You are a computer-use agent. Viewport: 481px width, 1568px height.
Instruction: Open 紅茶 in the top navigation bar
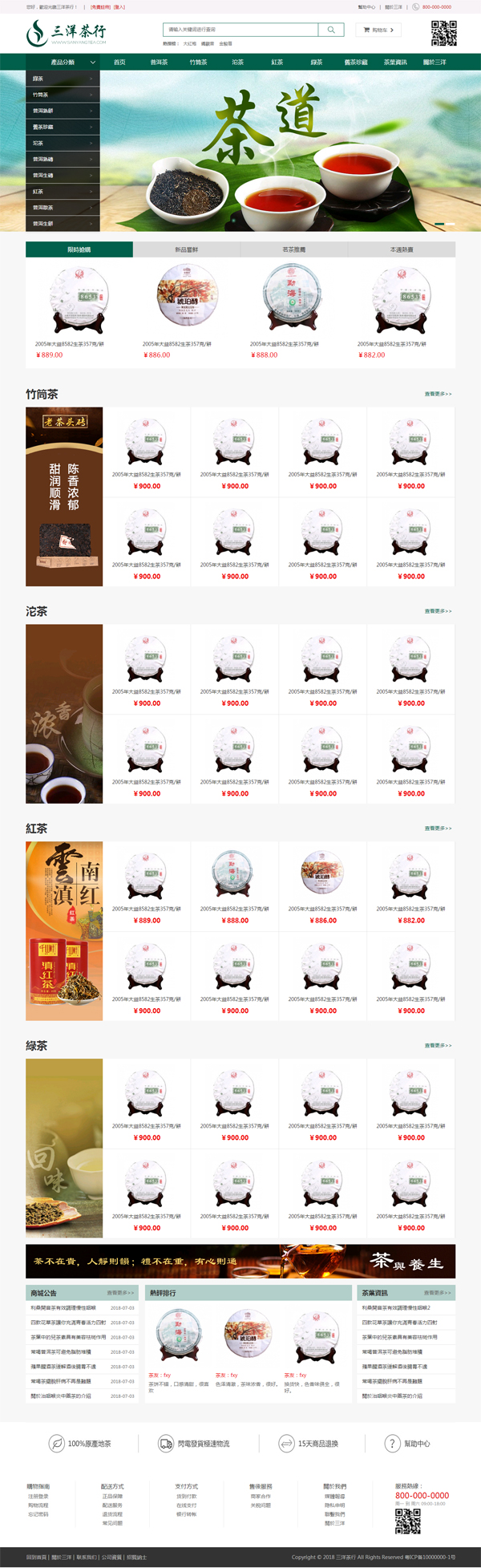tap(277, 62)
